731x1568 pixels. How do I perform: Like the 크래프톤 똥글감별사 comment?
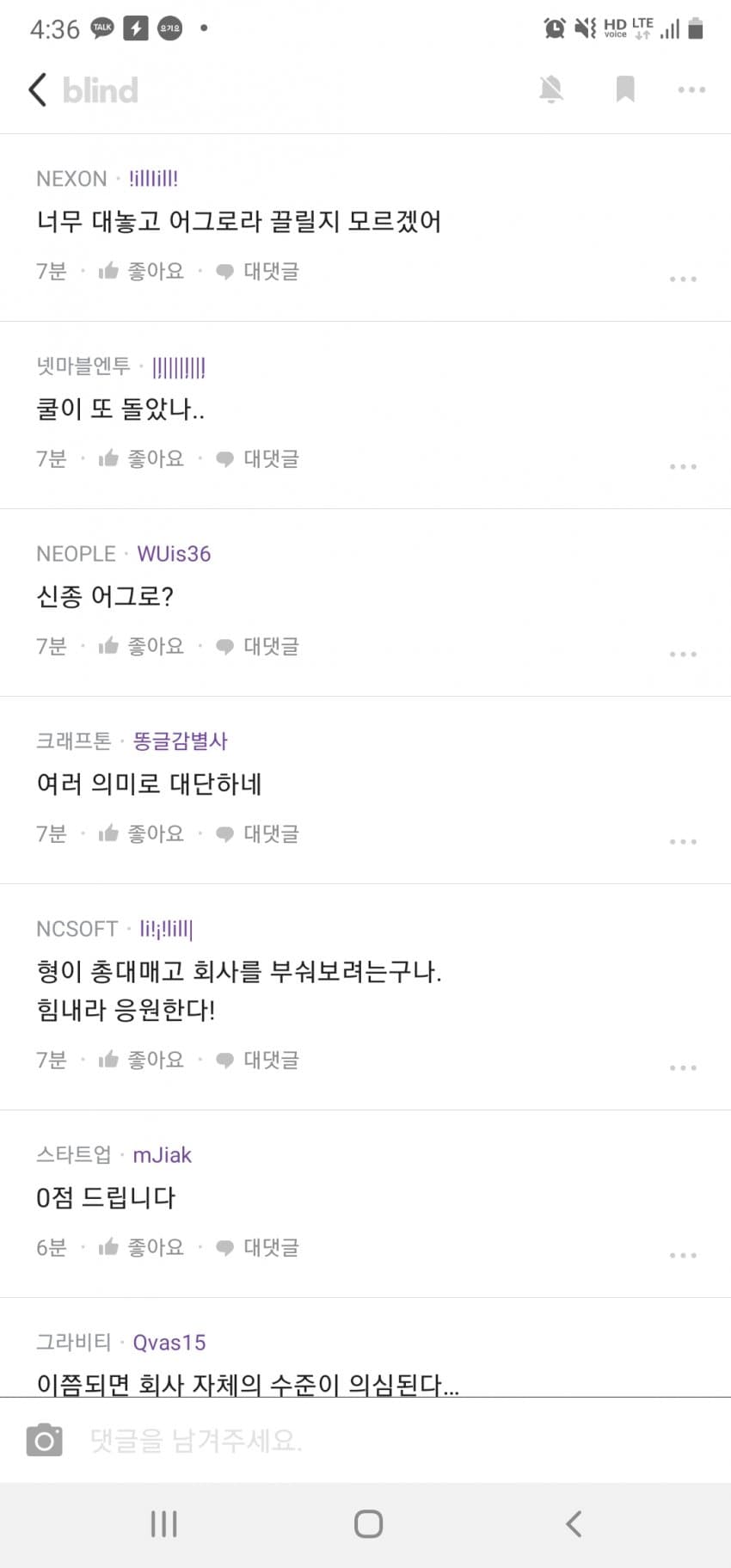pos(141,833)
